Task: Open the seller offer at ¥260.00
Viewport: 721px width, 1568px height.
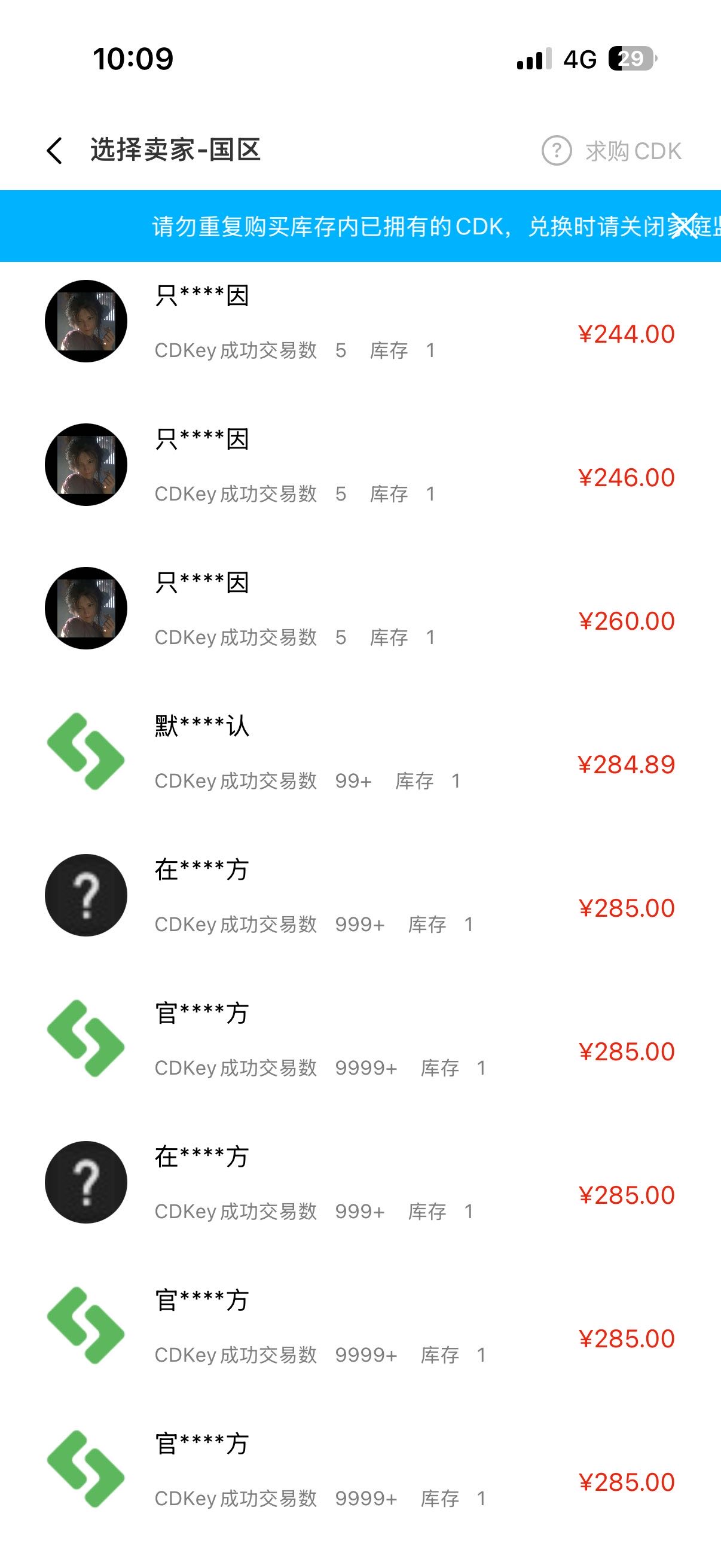Action: [360, 609]
